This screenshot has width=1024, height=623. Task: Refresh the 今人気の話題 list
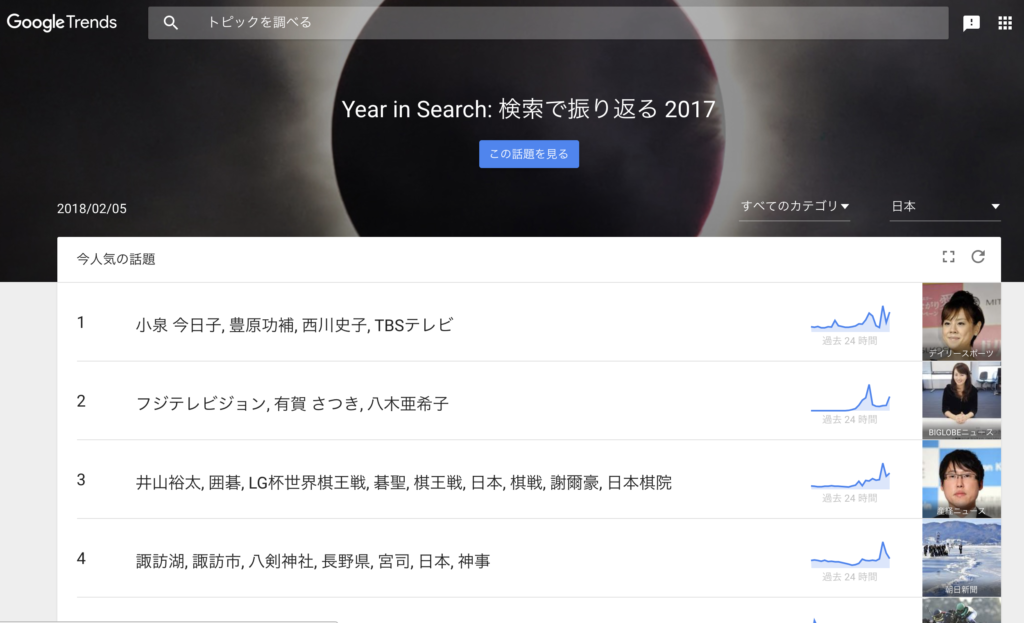tap(978, 257)
